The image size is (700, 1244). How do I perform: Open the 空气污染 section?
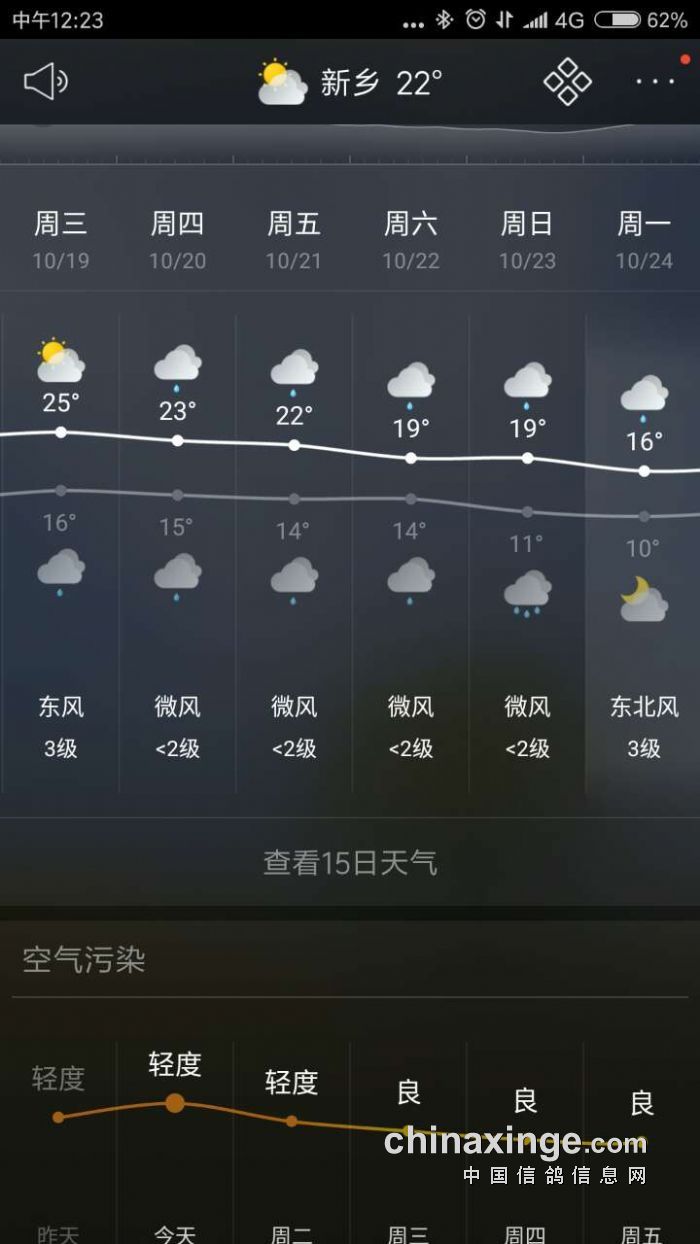tap(84, 960)
